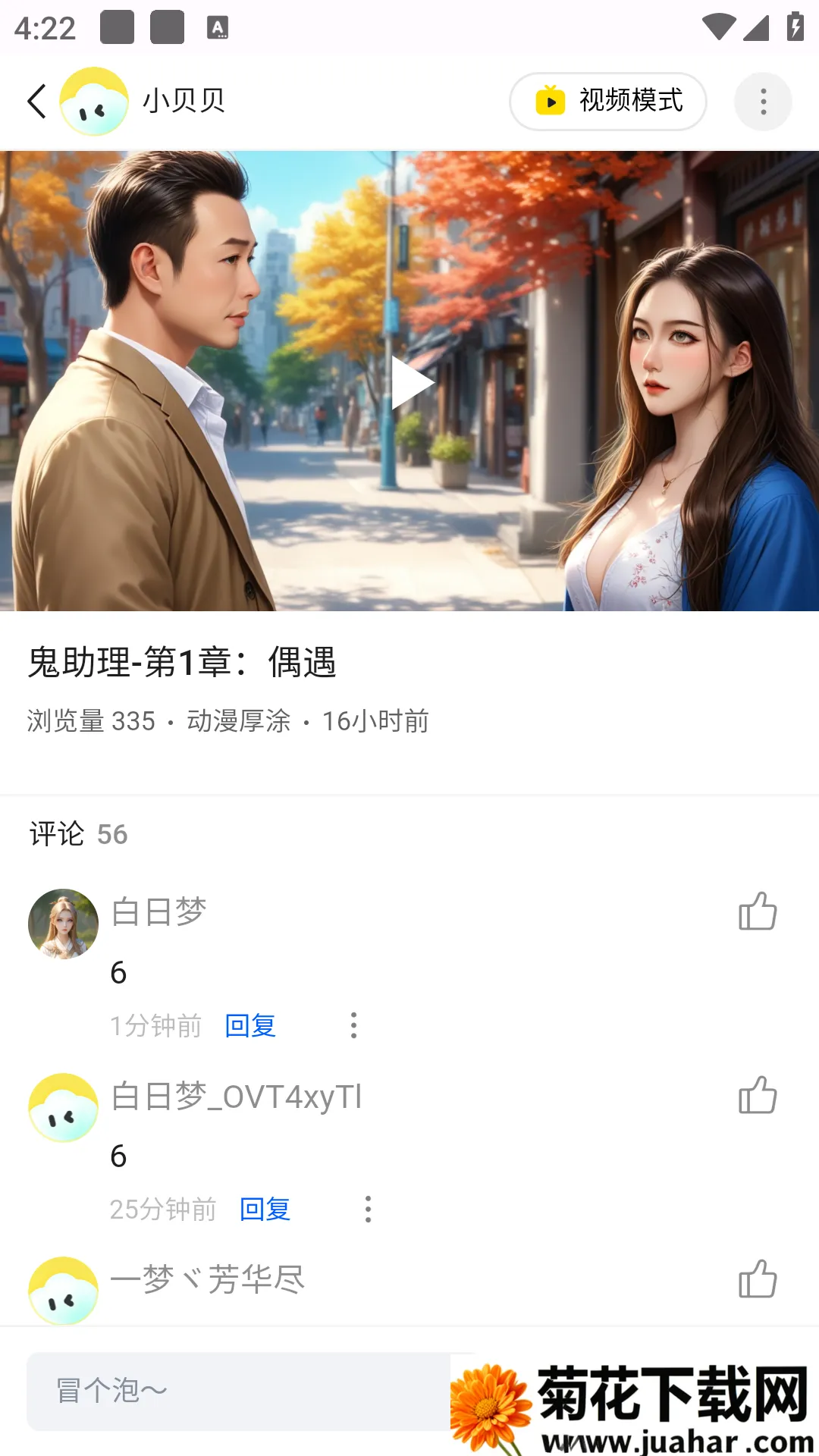Open the top-right overflow menu

click(763, 101)
